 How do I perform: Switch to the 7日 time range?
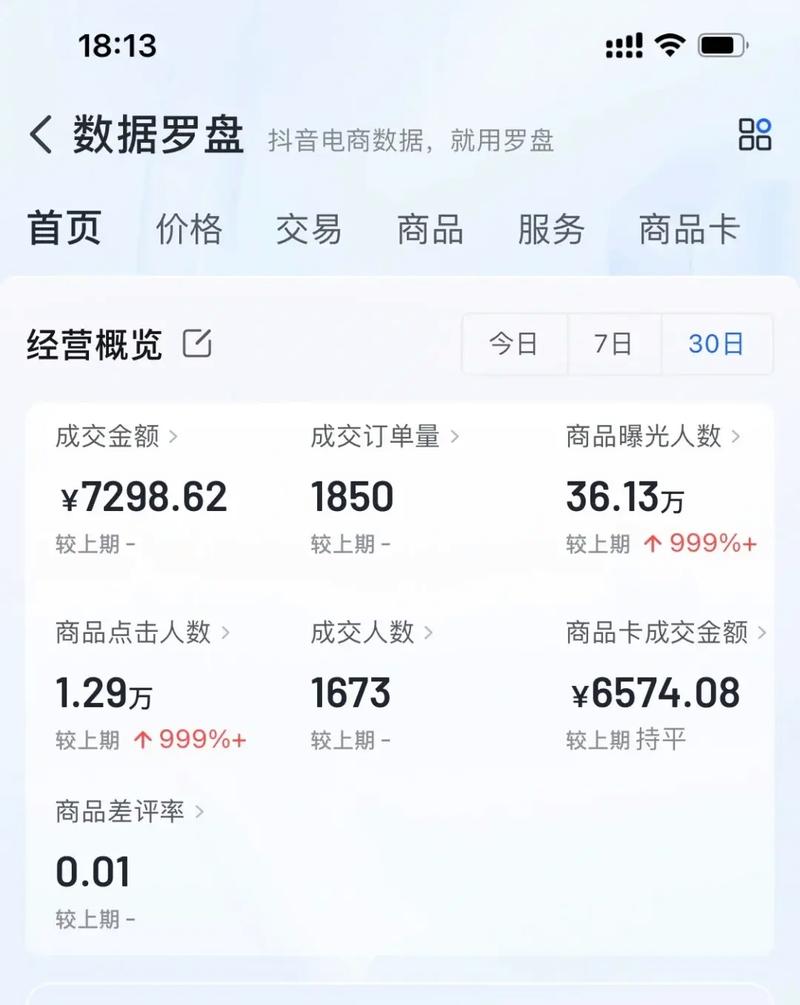(613, 344)
